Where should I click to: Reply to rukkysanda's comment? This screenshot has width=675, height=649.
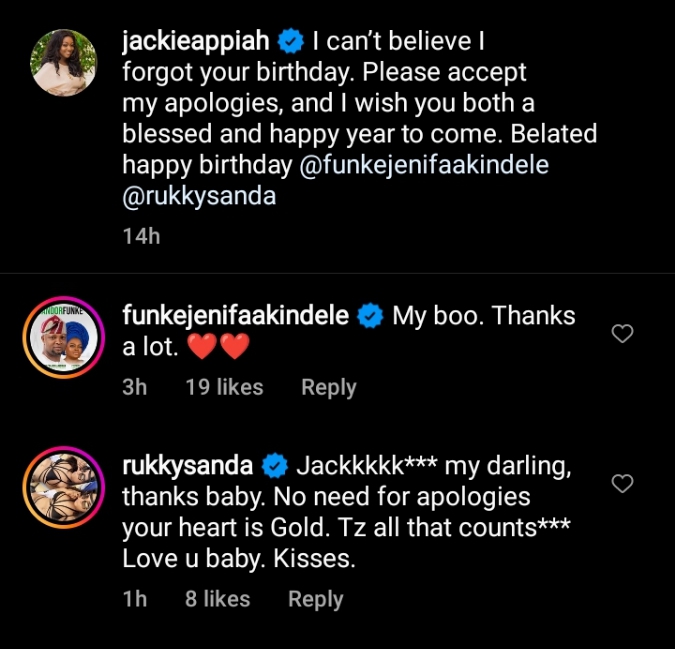pyautogui.click(x=315, y=599)
